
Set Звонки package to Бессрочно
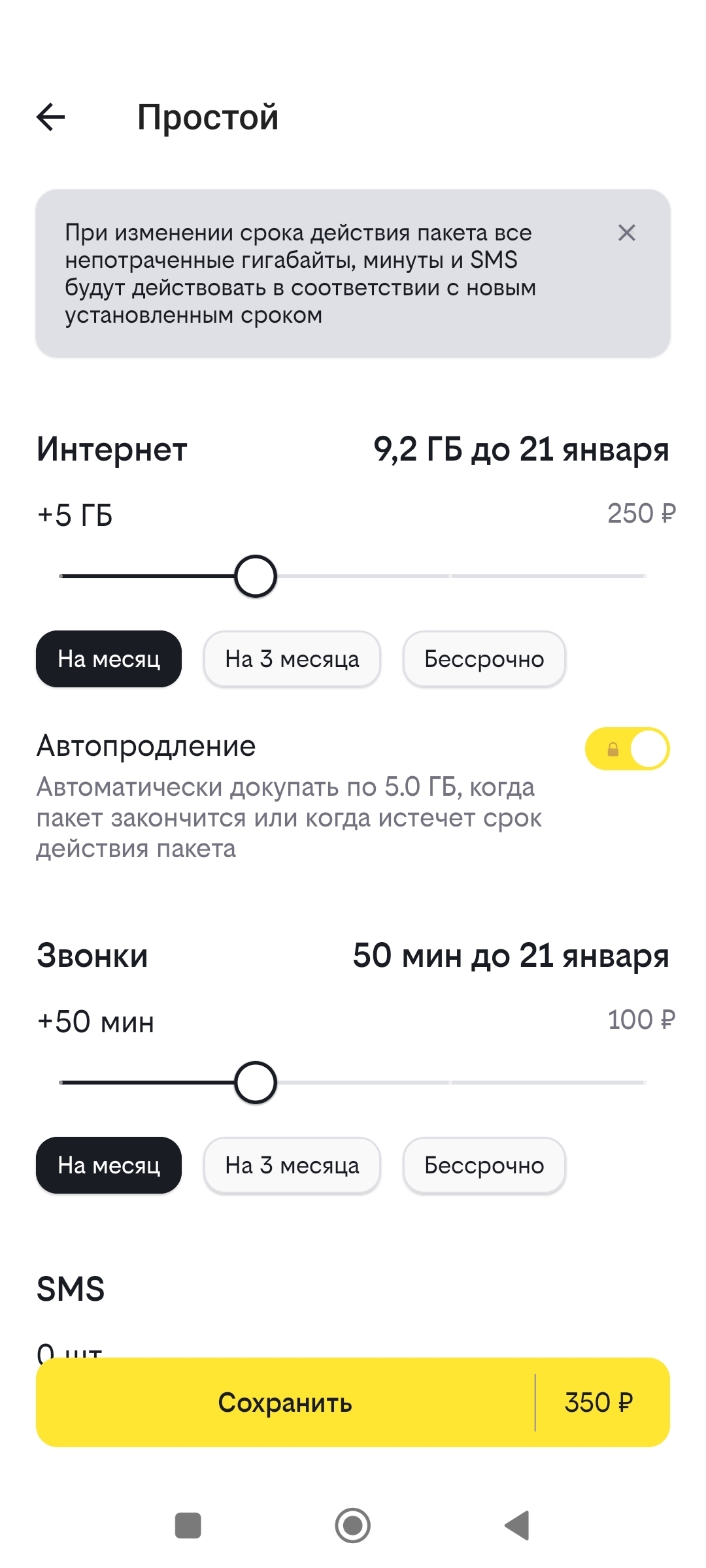point(484,1165)
